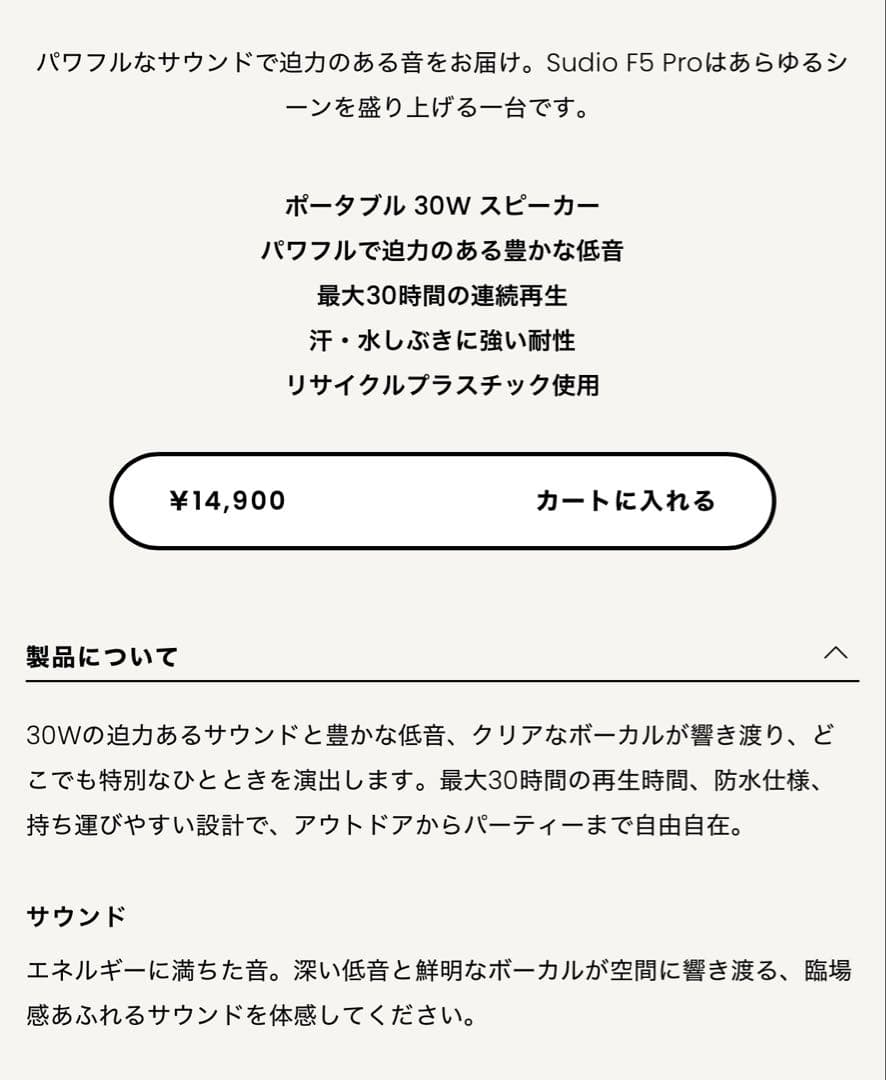Collapse the 製品について section
Image resolution: width=886 pixels, height=1080 pixels.
[835, 654]
